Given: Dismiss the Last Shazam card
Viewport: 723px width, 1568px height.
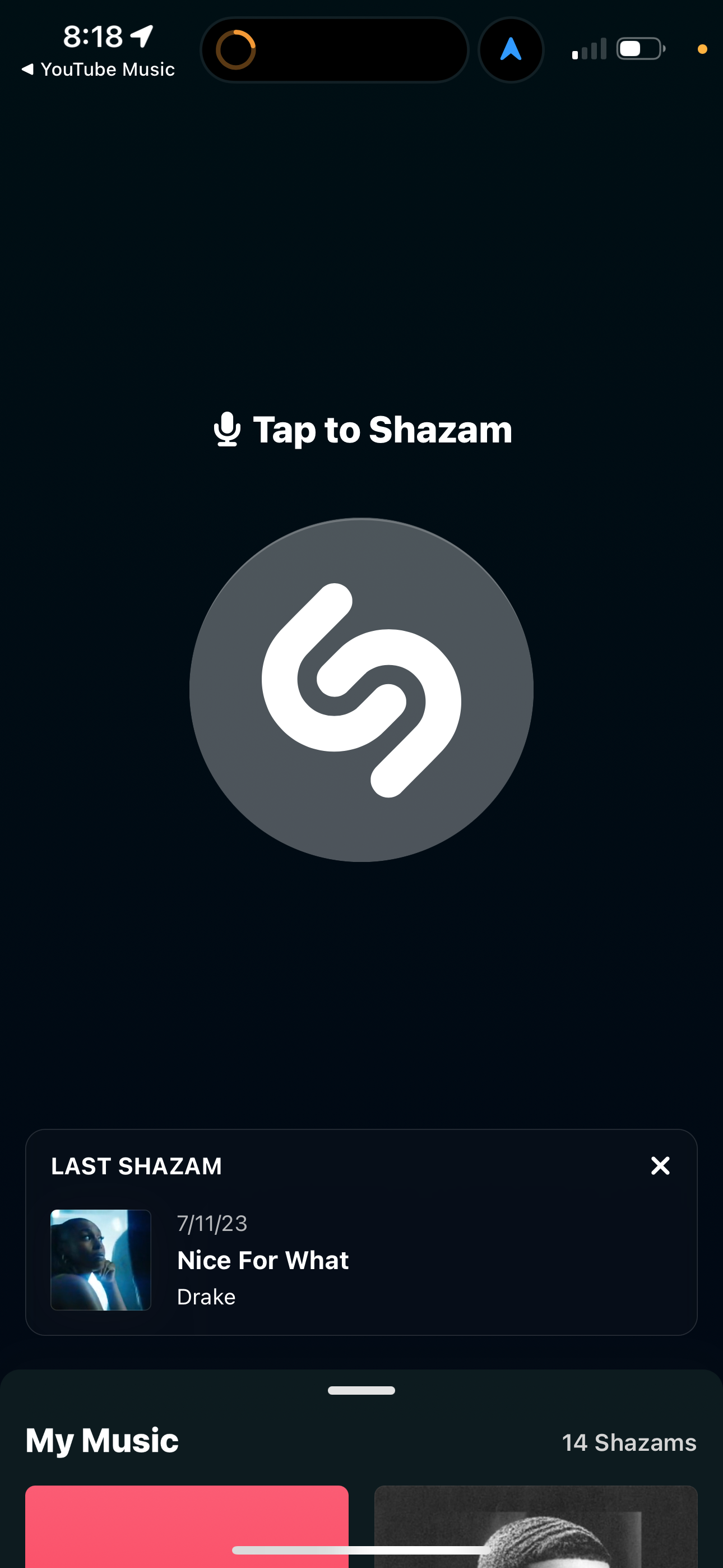Looking at the screenshot, I should point(660,1166).
